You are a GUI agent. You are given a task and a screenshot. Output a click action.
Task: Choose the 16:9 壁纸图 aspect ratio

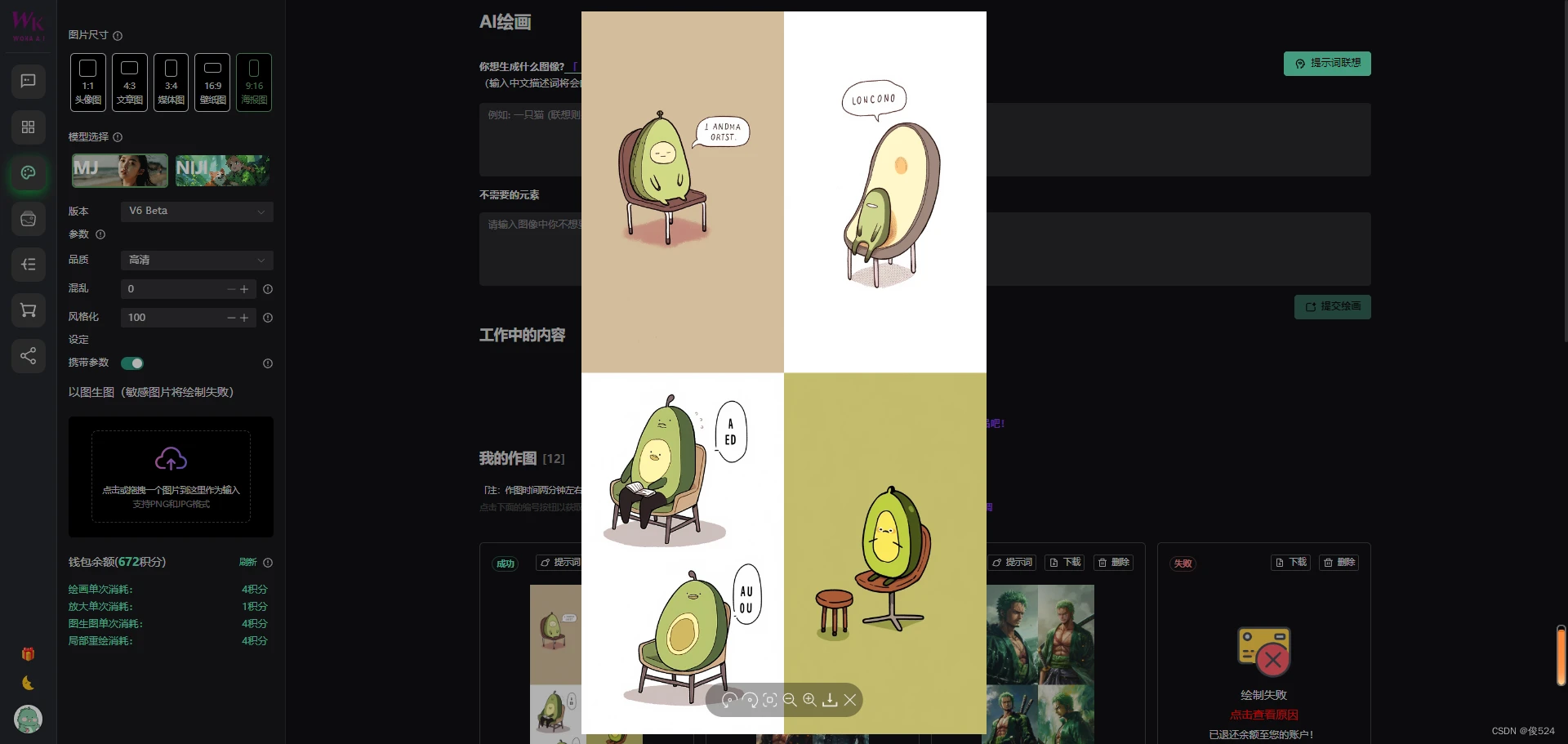(212, 82)
